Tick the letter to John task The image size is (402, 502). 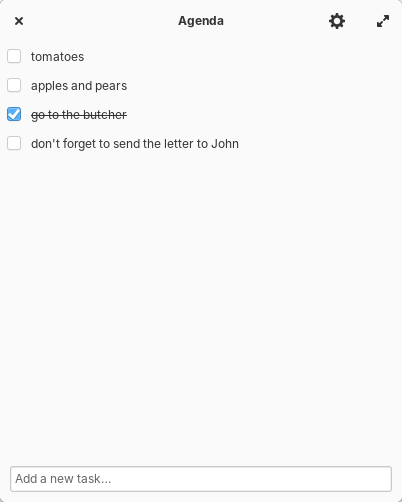14,143
